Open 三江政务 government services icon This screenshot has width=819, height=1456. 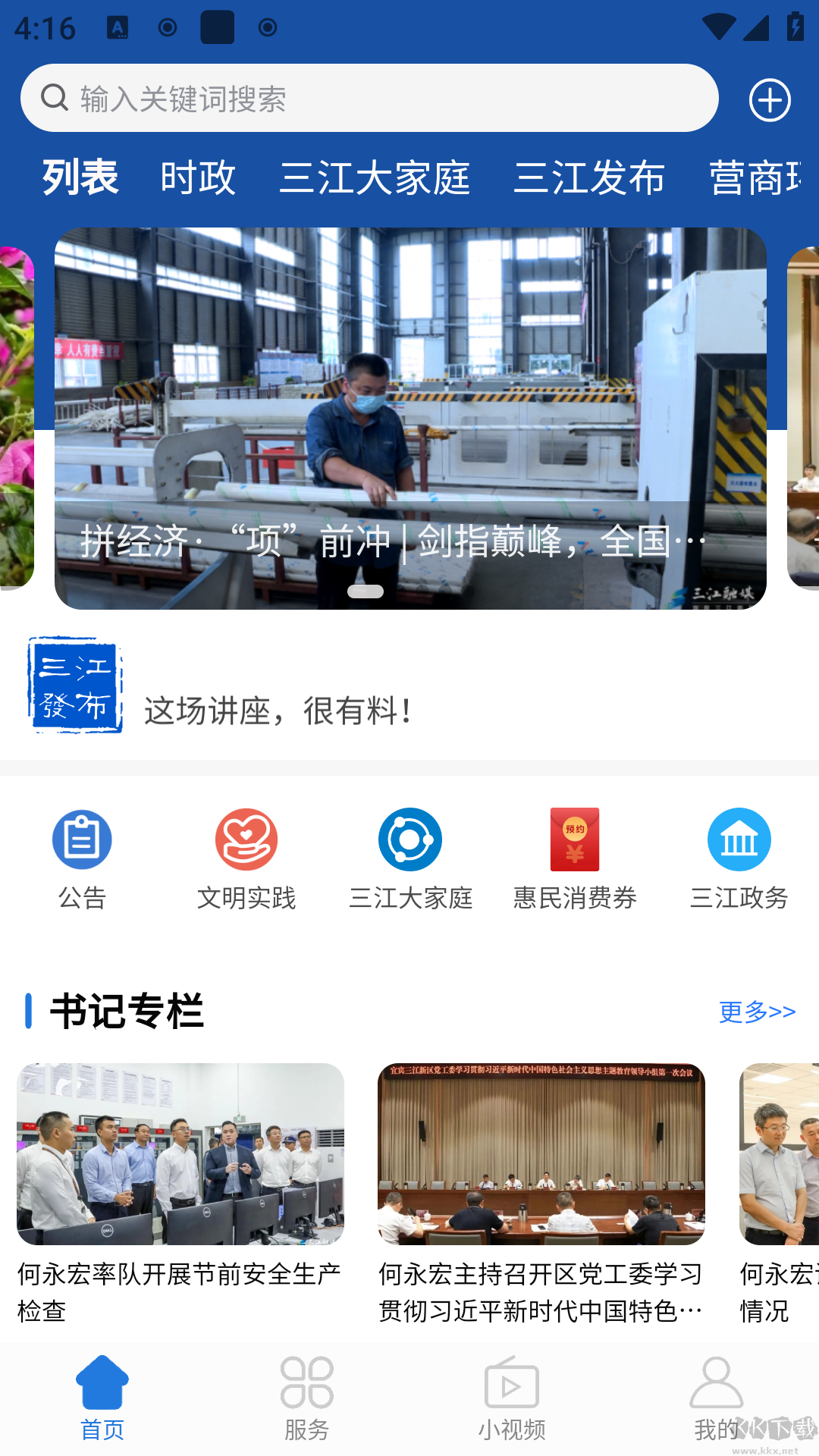739,839
